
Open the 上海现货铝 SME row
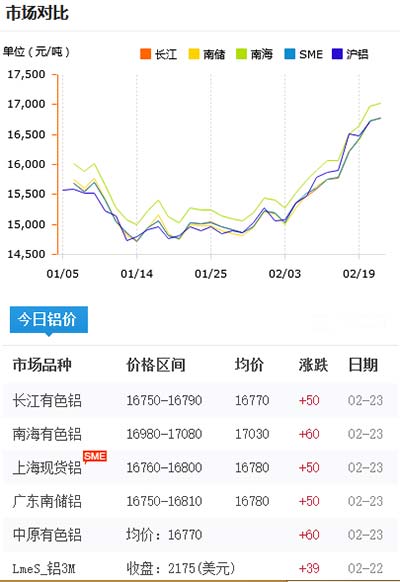200,467
